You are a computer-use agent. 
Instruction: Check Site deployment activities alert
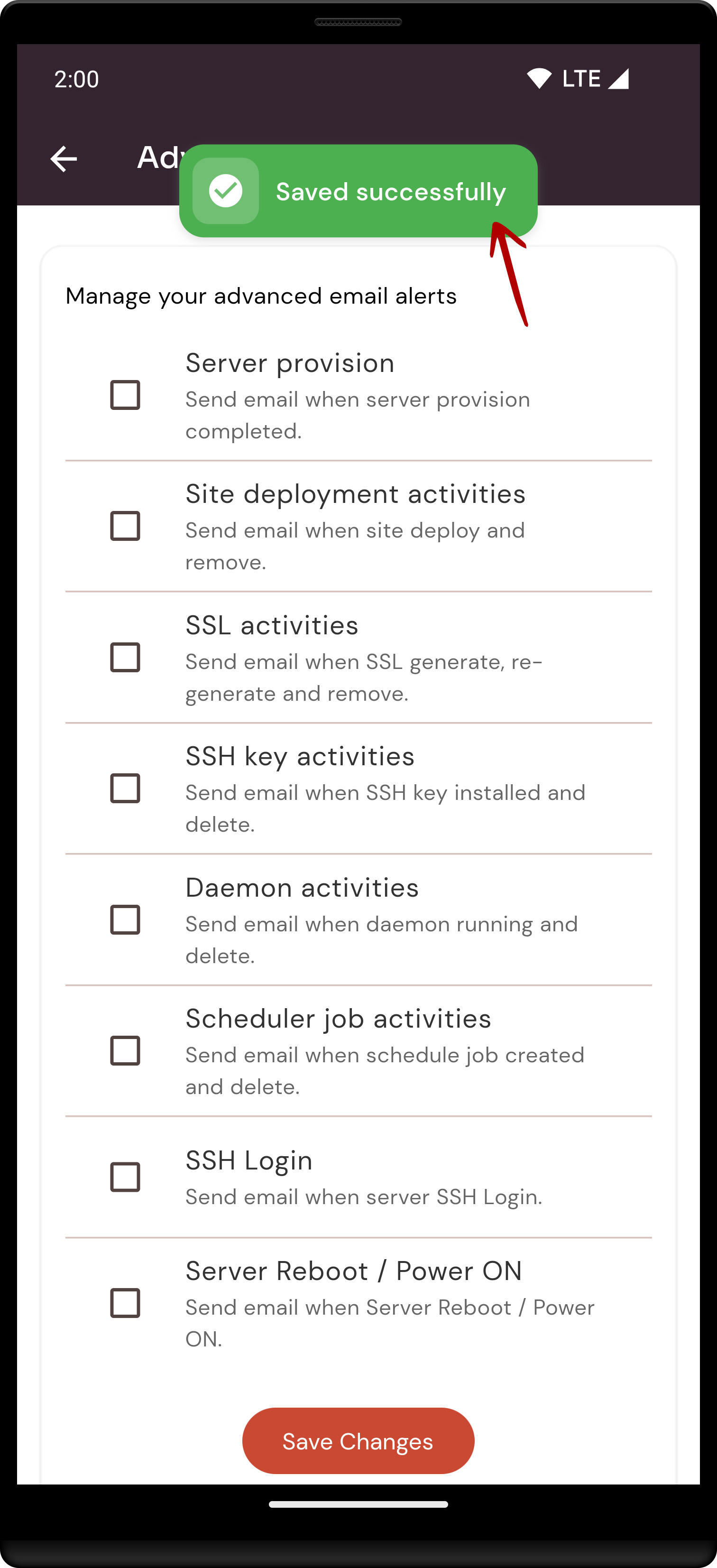[125, 526]
